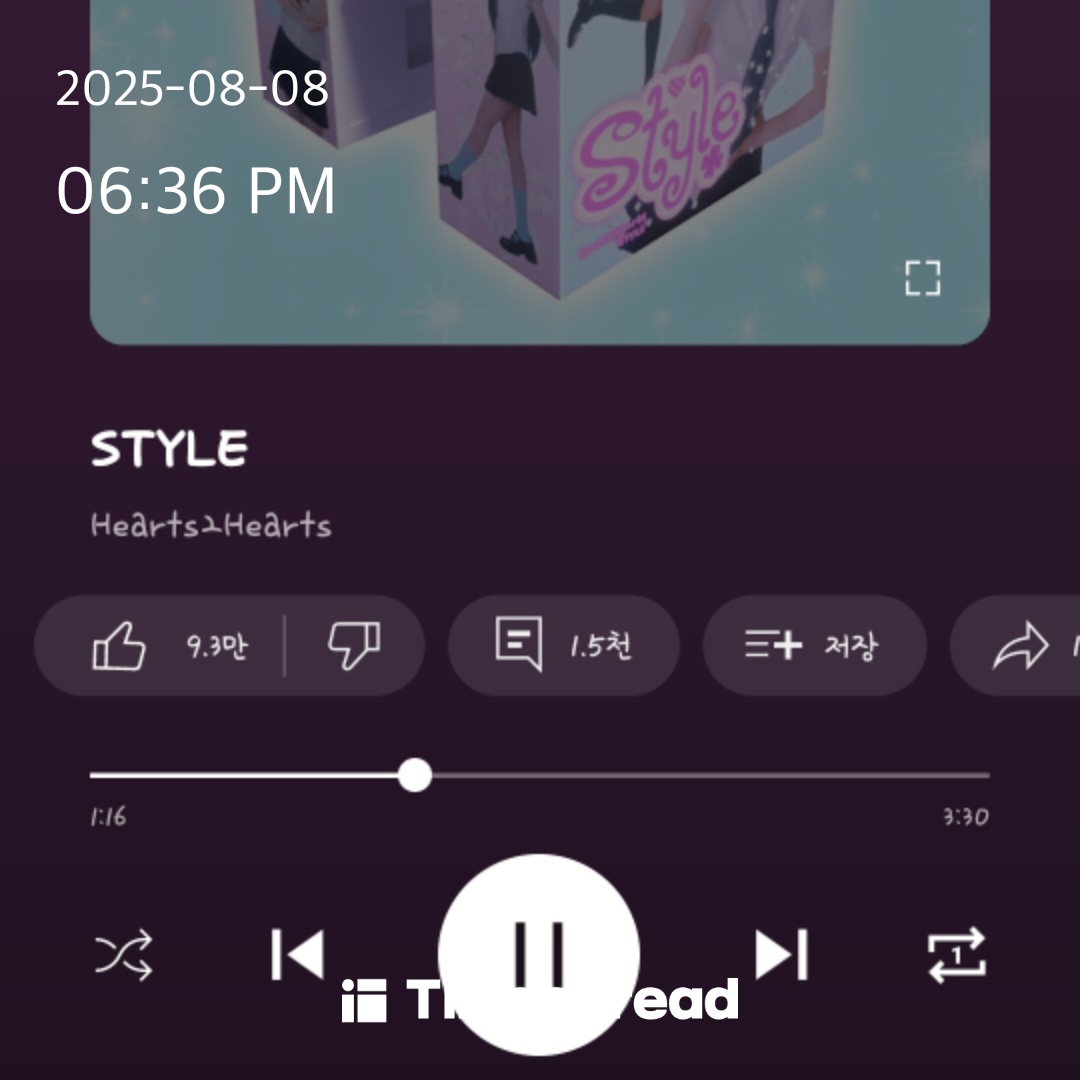Tap the 저장 save to playlist button

tap(813, 646)
